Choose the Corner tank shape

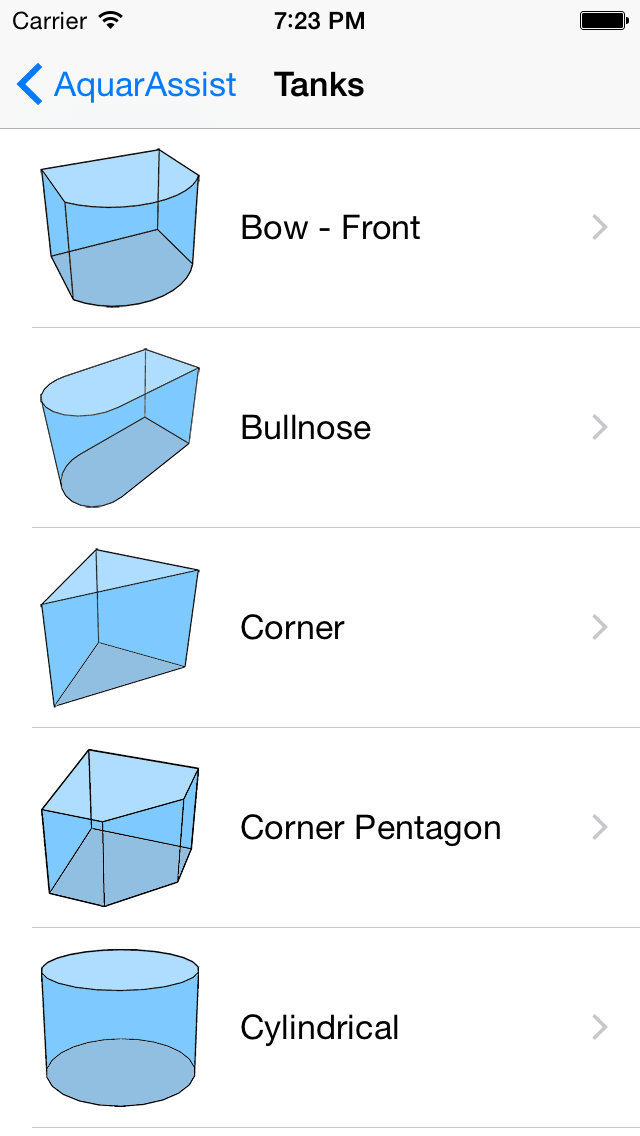pos(320,627)
